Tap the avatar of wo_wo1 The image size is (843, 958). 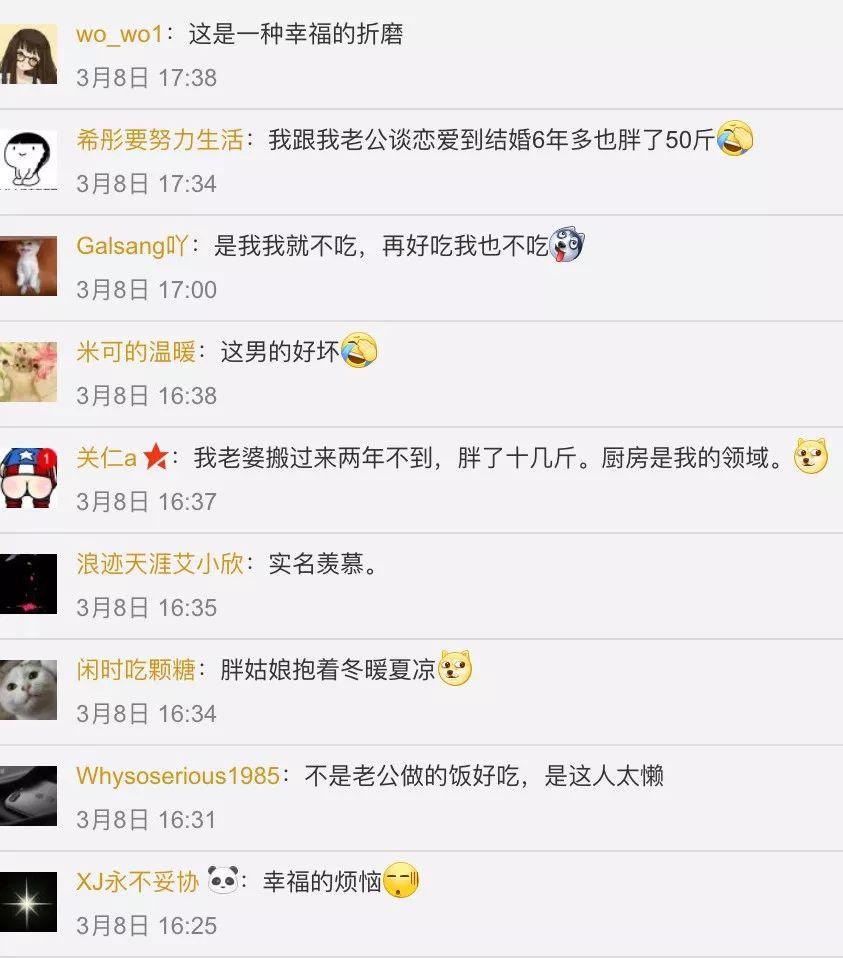[x=28, y=55]
